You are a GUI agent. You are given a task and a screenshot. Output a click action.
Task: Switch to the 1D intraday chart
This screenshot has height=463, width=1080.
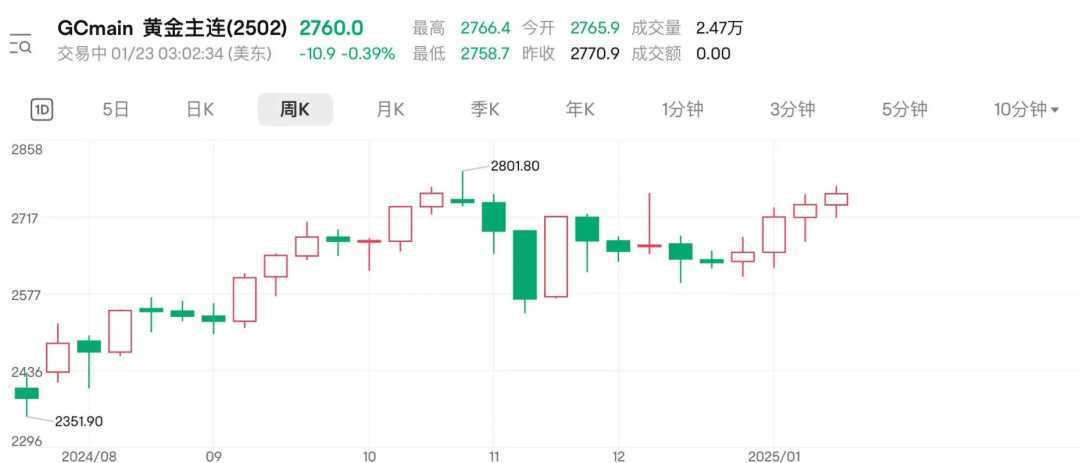pyautogui.click(x=42, y=110)
